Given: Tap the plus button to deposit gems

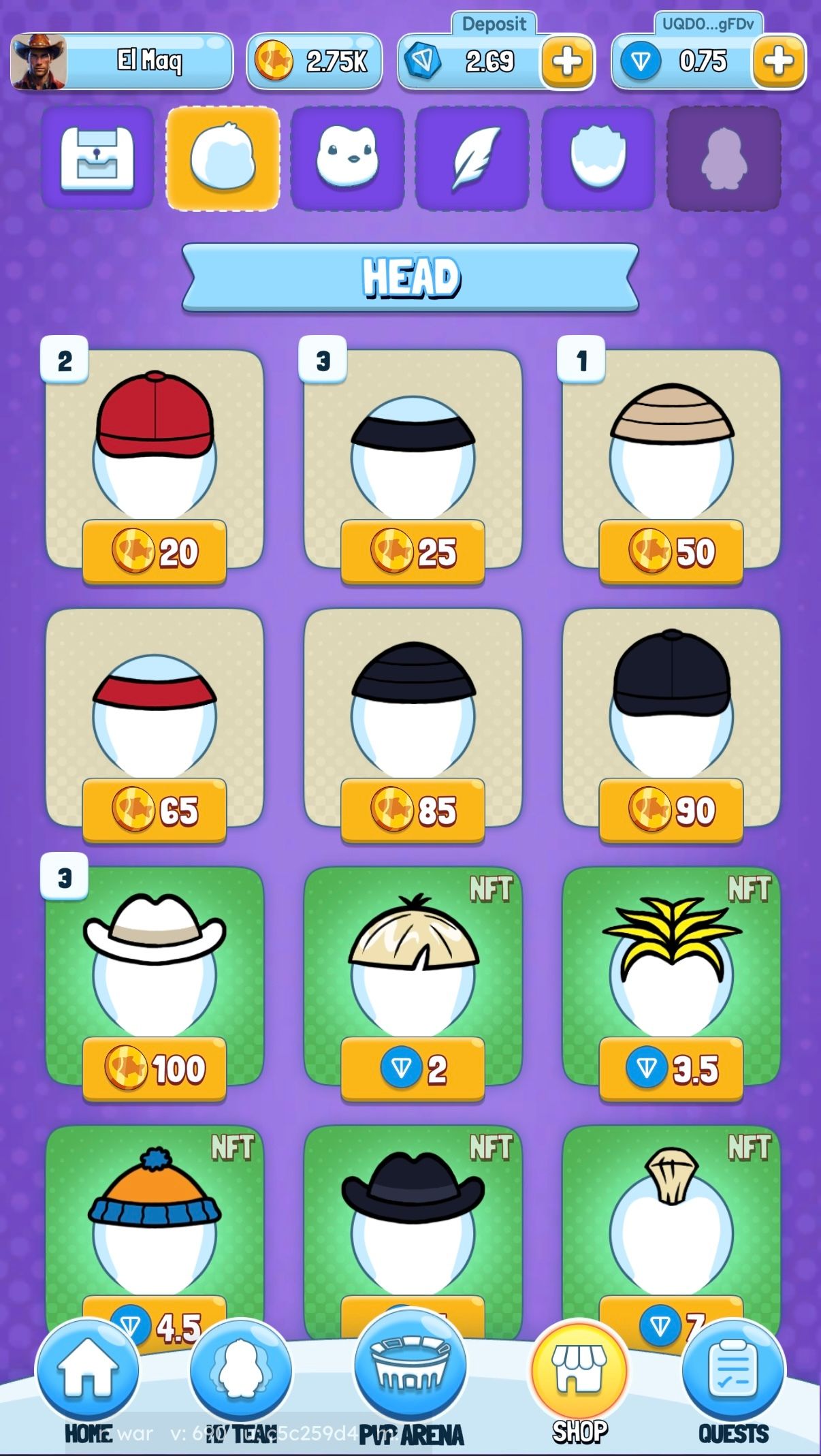Looking at the screenshot, I should (566, 62).
